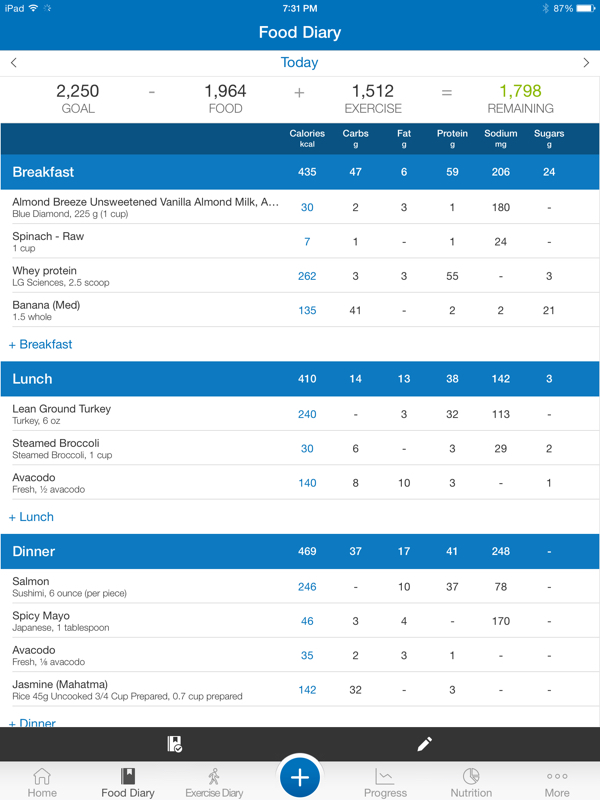This screenshot has width=600, height=800.
Task: Open the Salmon entry
Action: [x=300, y=586]
